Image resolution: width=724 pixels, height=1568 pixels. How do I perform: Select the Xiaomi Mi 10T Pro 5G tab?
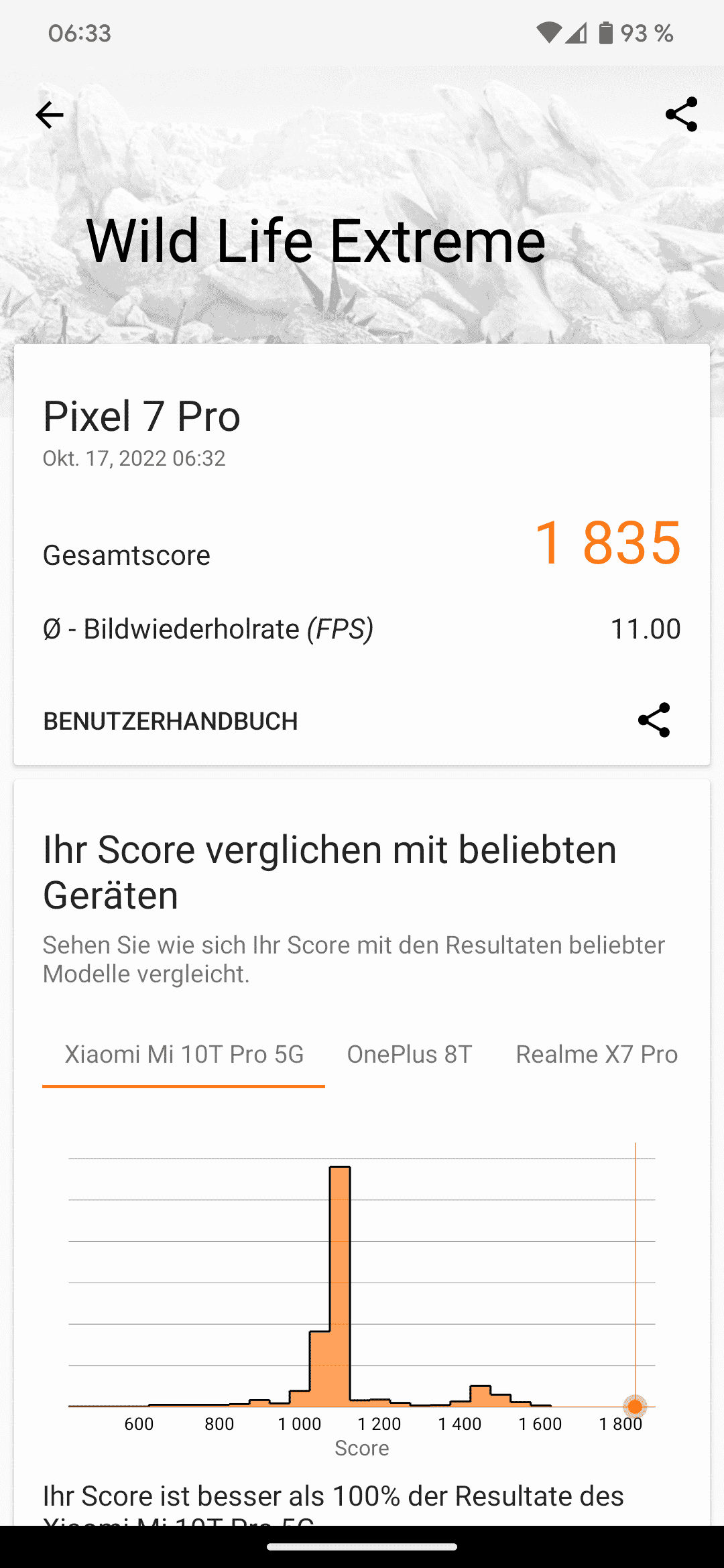(x=184, y=1054)
